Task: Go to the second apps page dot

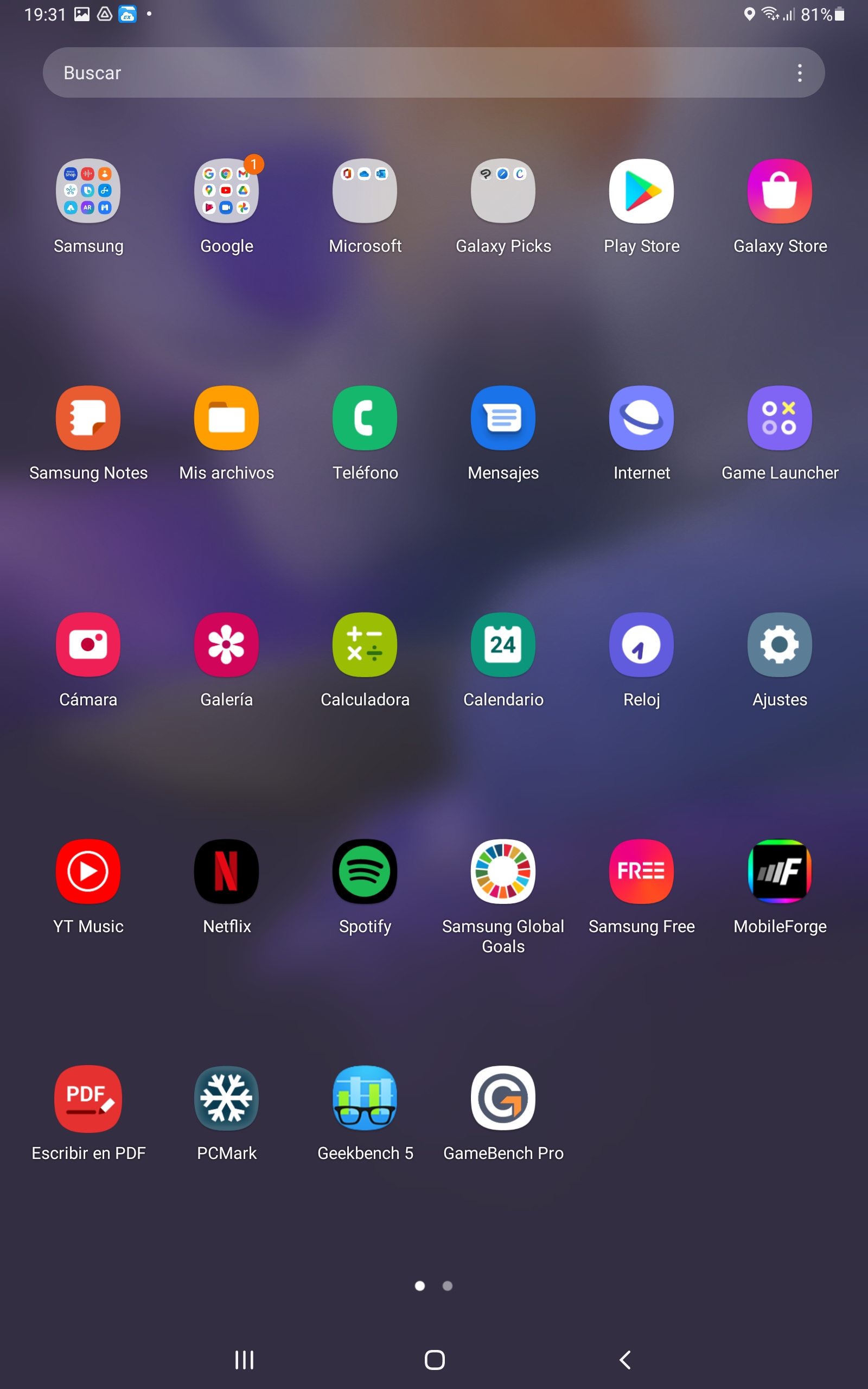Action: [x=448, y=1286]
